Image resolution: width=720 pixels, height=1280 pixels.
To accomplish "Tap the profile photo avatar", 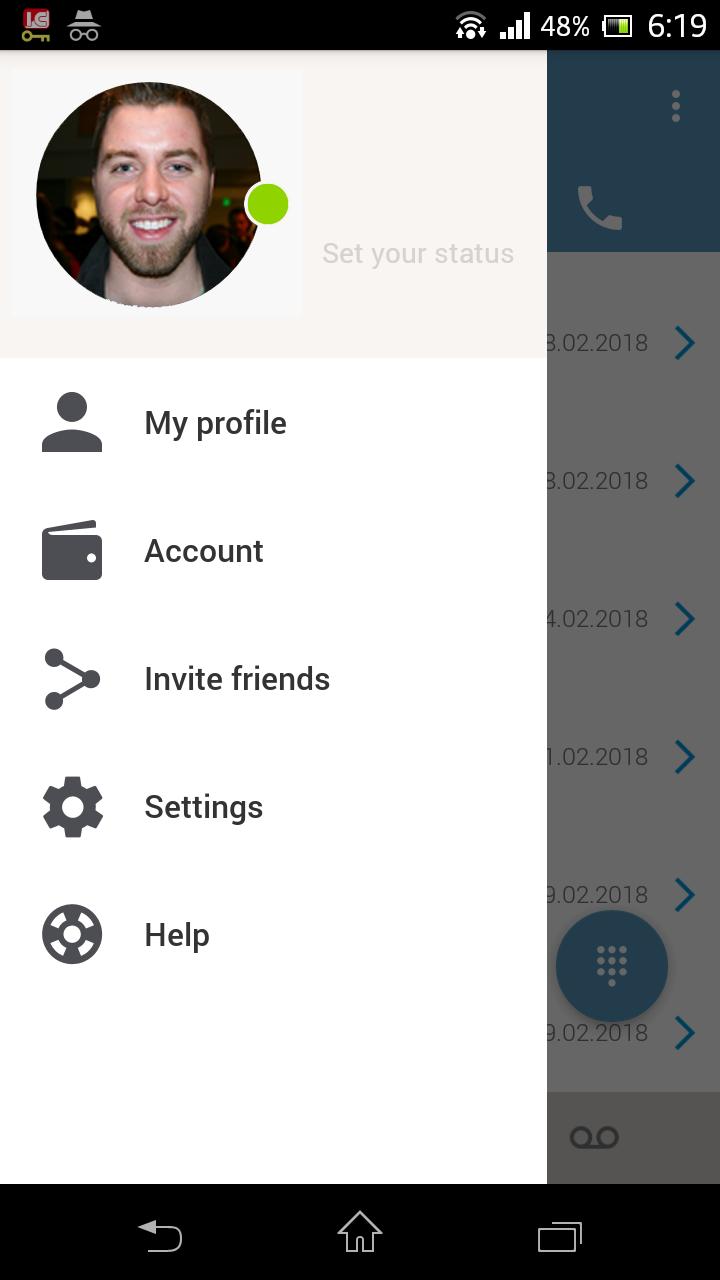I will [149, 195].
